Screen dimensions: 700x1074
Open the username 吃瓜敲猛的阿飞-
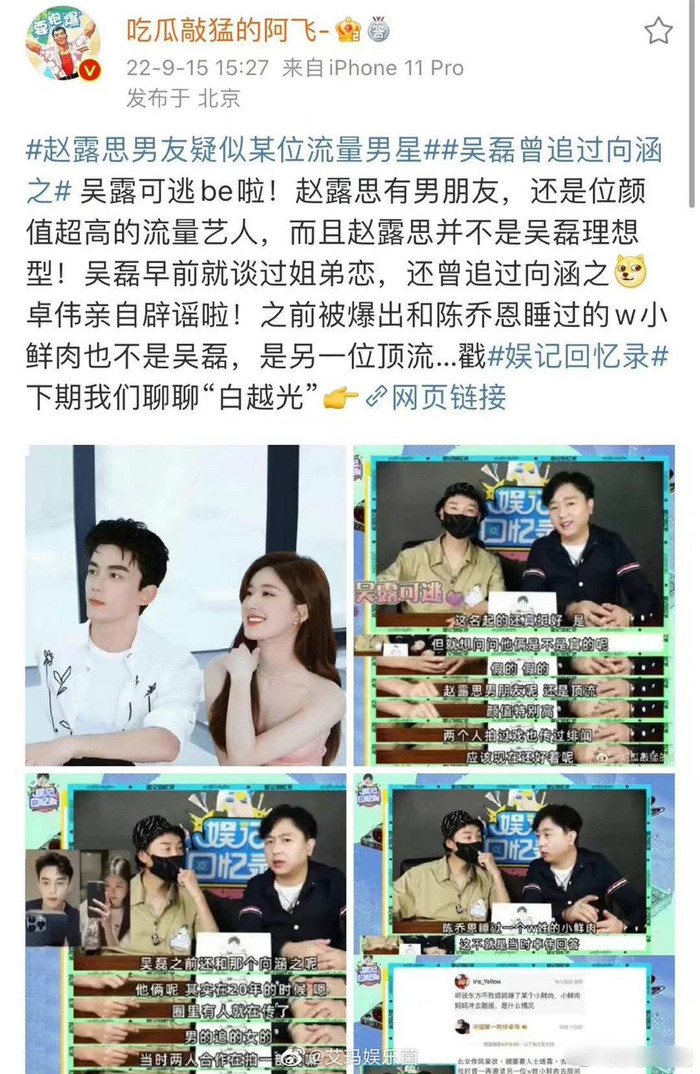click(x=228, y=31)
